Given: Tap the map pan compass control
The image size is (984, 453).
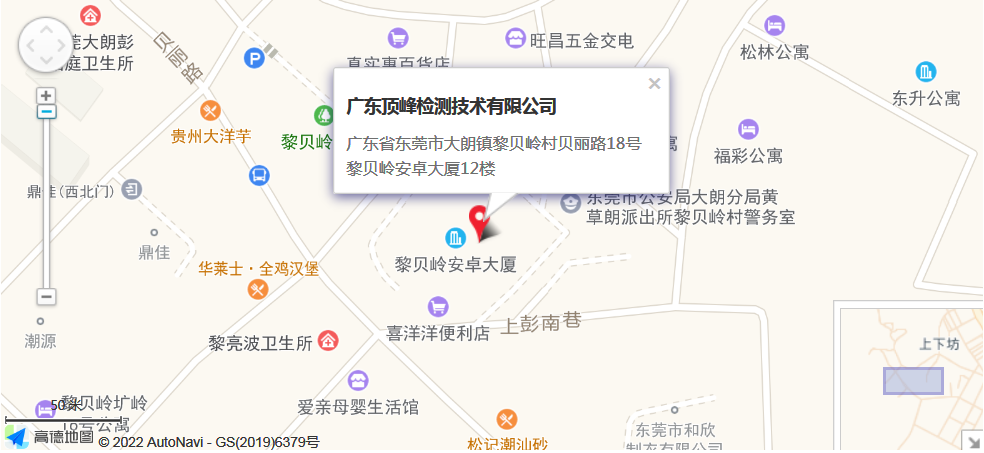Looking at the screenshot, I should click(46, 46).
